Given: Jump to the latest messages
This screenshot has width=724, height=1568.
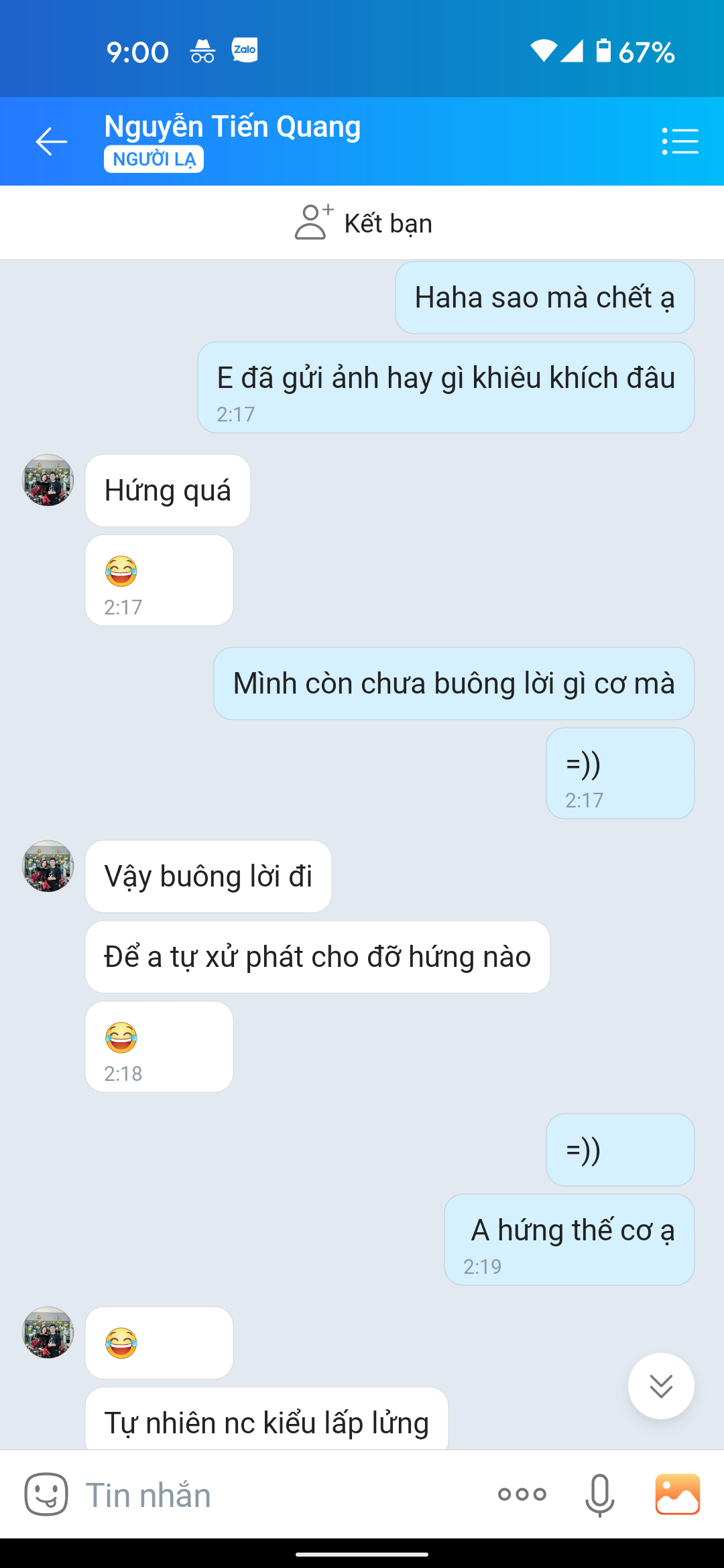Looking at the screenshot, I should tap(661, 1386).
